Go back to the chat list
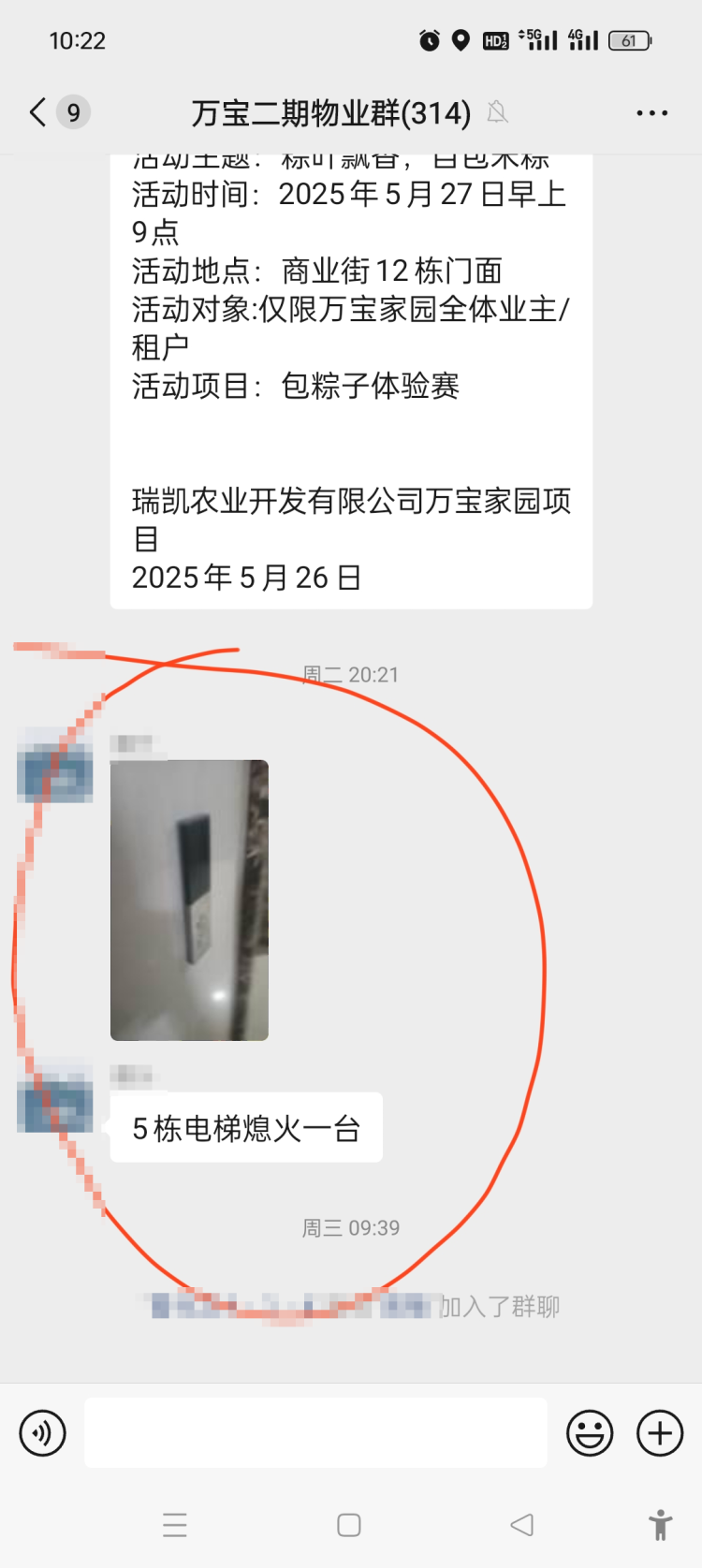This screenshot has width=702, height=1568. [x=38, y=113]
